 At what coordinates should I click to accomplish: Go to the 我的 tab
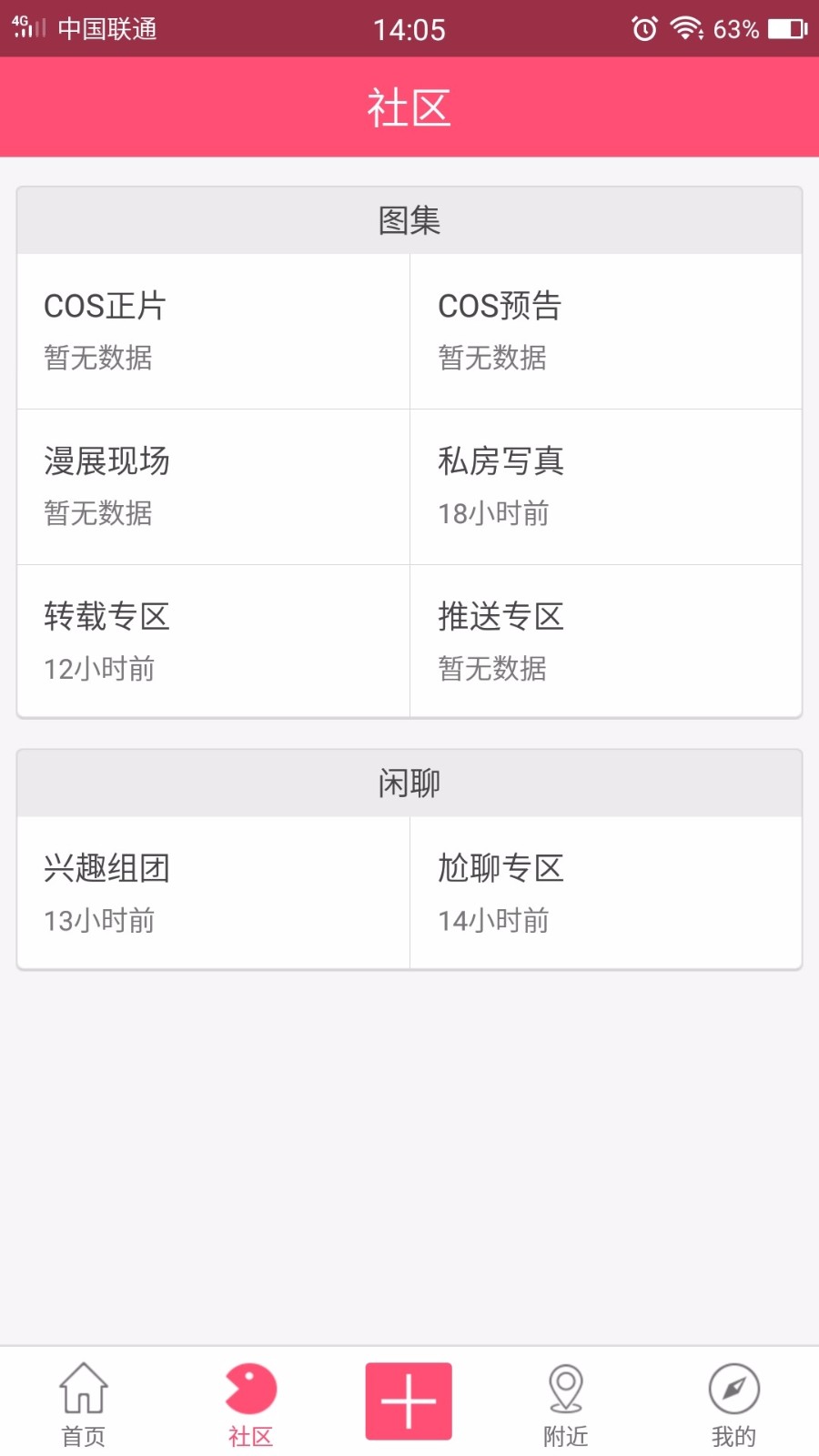coord(733,1404)
